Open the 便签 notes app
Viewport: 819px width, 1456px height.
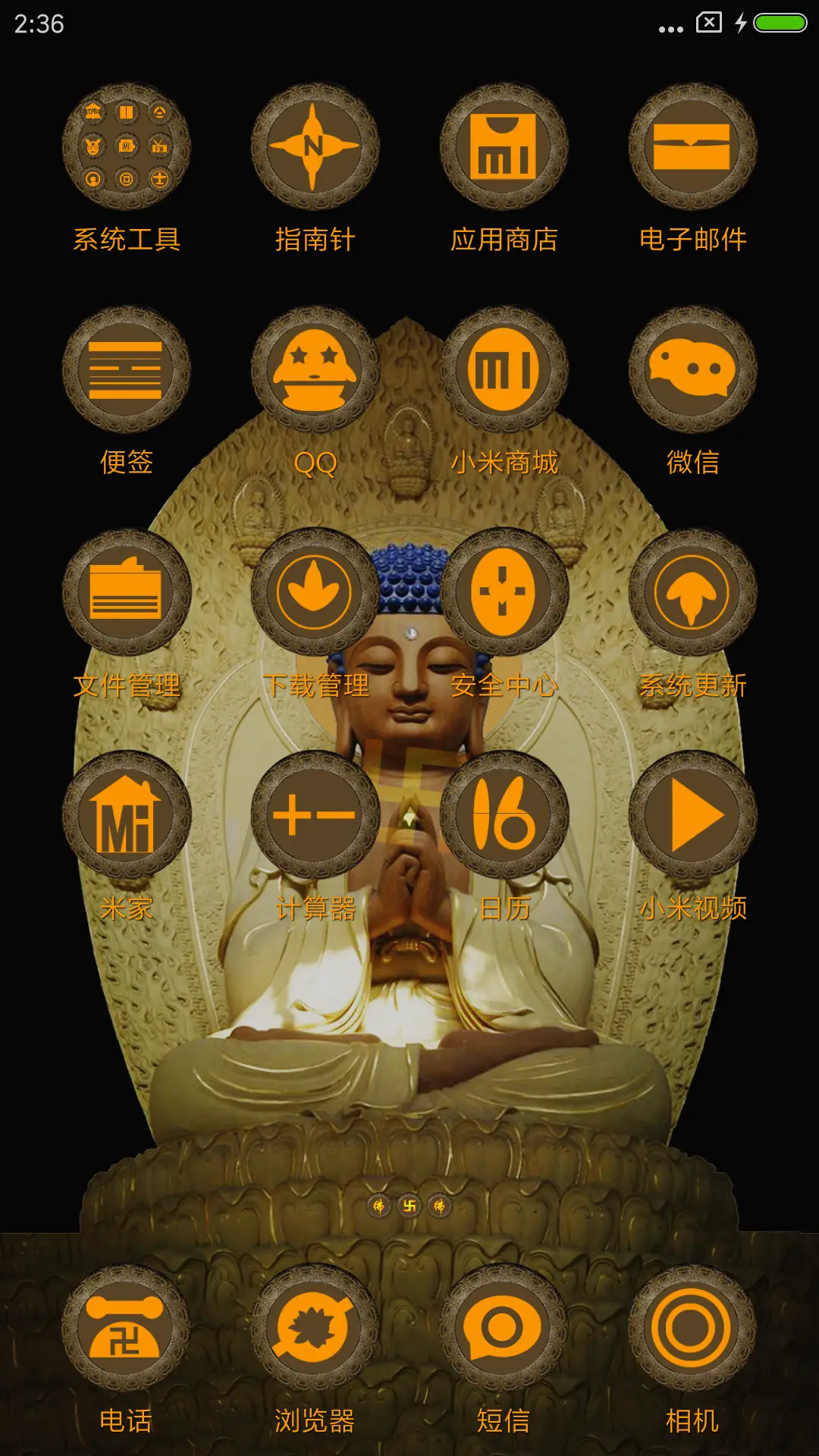click(126, 369)
